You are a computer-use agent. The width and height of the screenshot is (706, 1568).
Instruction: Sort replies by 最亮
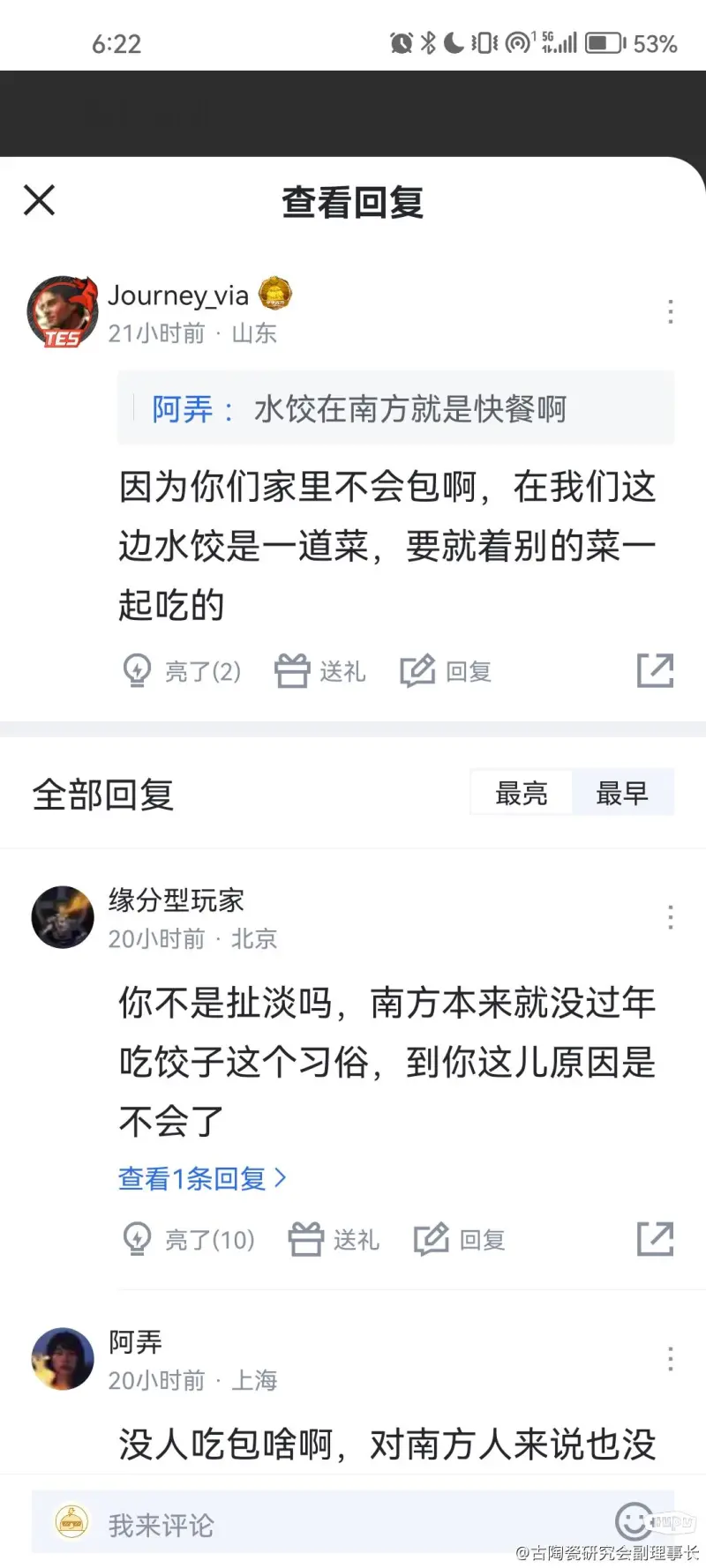(x=522, y=793)
